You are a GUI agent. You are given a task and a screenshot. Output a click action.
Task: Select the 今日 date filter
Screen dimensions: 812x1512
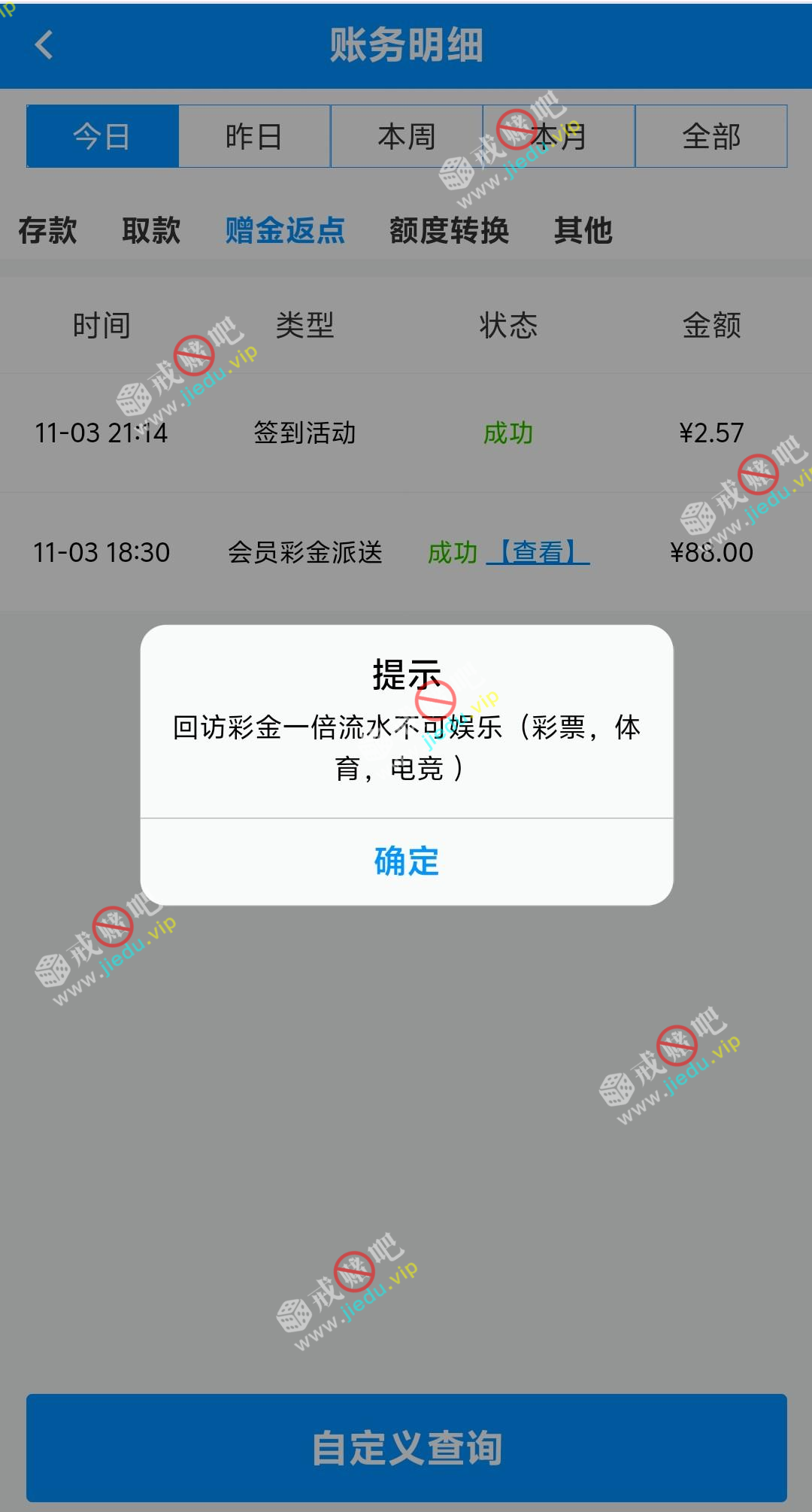pos(102,137)
